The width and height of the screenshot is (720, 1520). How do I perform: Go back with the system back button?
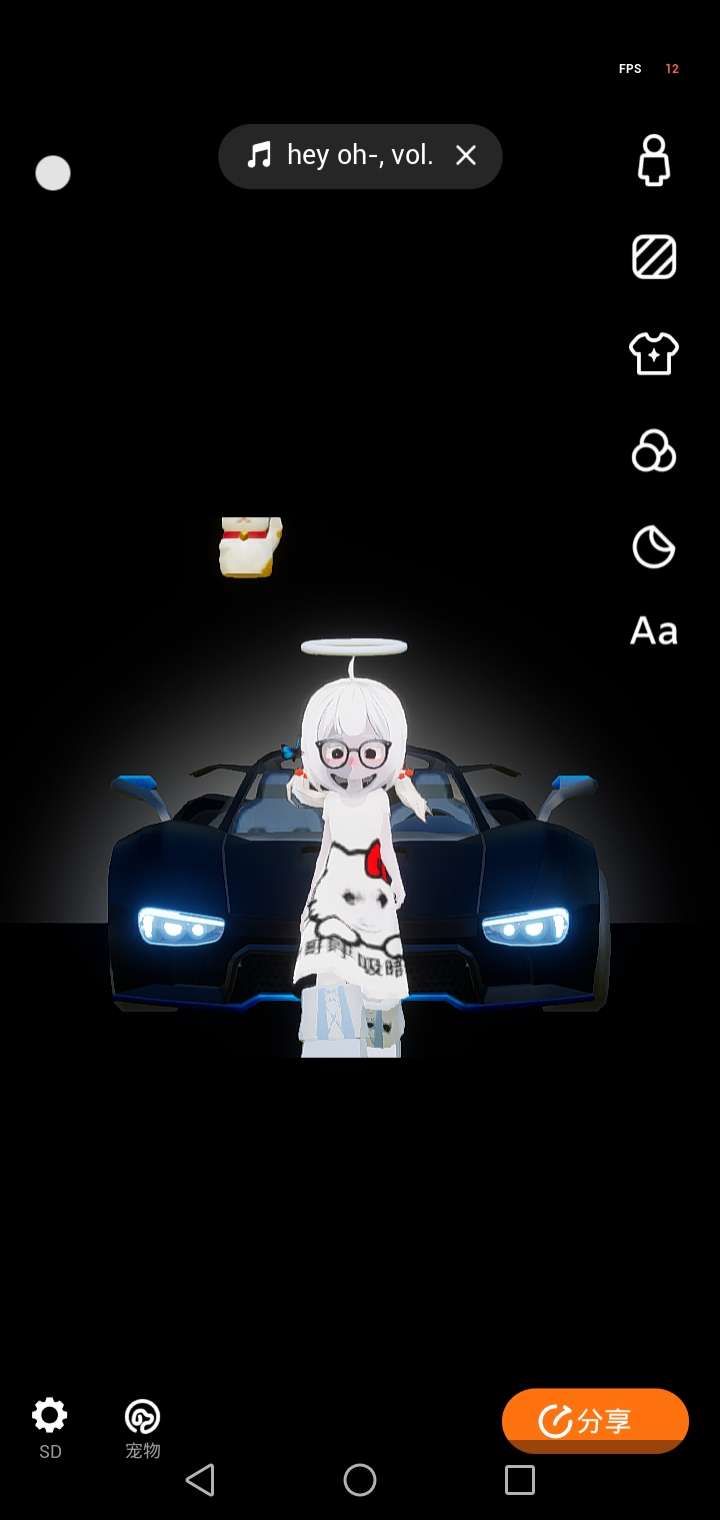[x=200, y=1480]
